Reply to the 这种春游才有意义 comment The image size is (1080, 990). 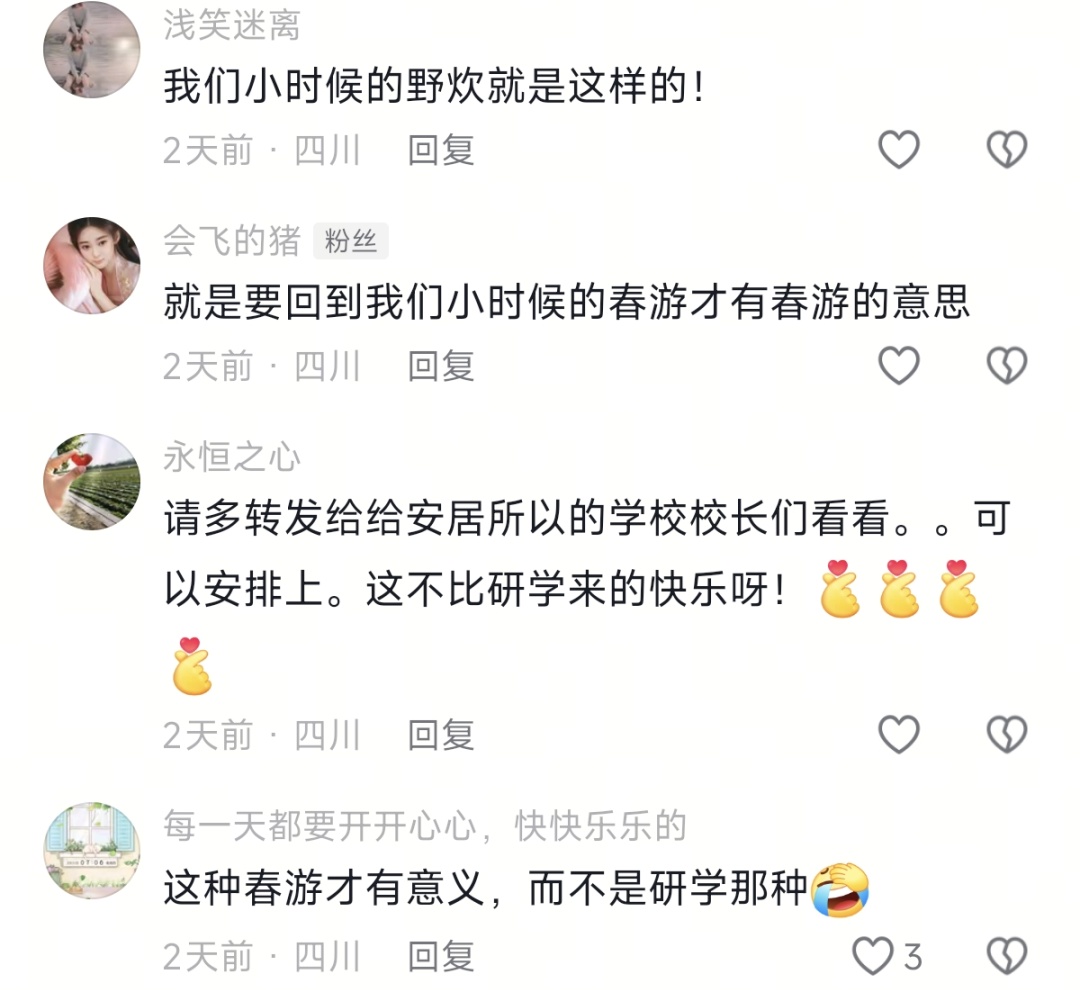coord(440,957)
